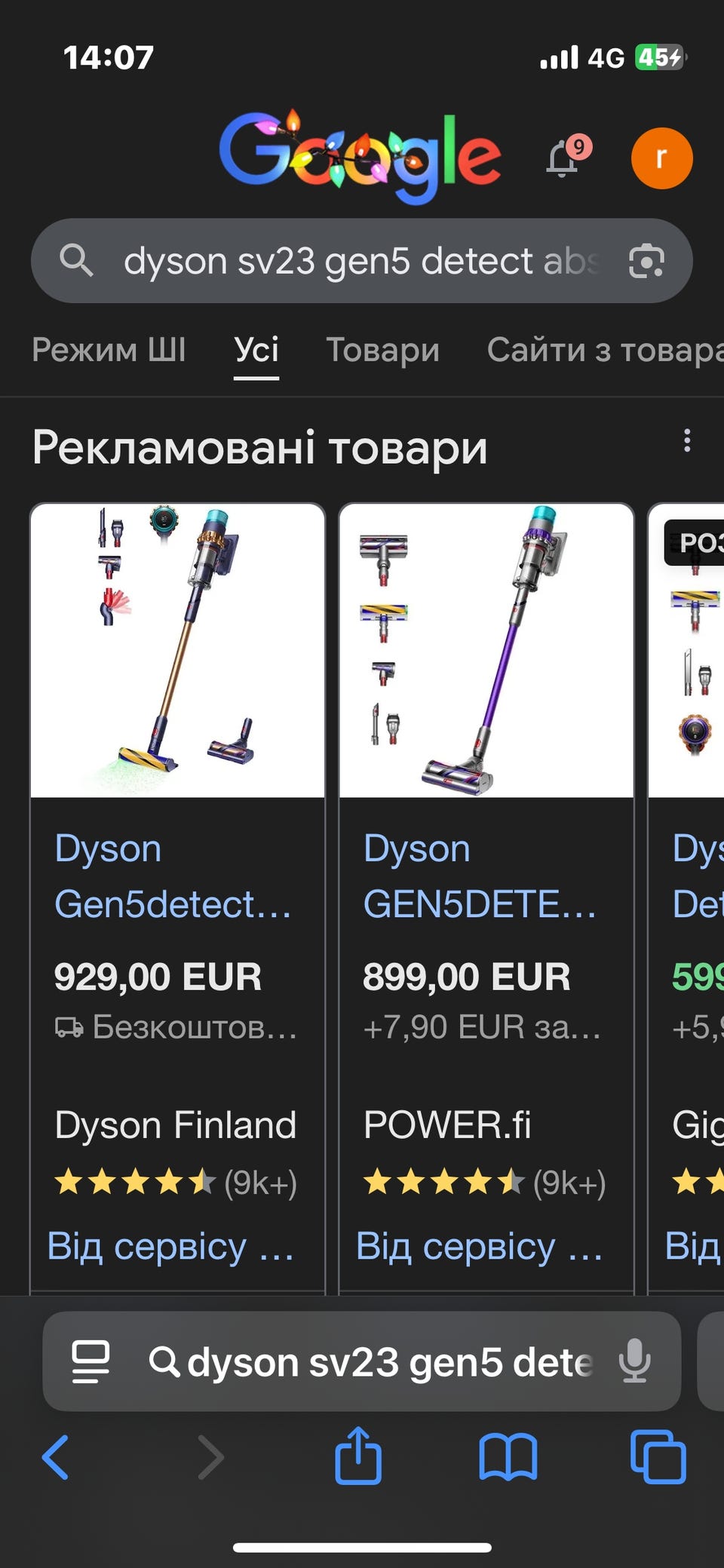Screen dimensions: 724x1568
Task: Switch to the Режим ШІ tab
Action: (109, 350)
